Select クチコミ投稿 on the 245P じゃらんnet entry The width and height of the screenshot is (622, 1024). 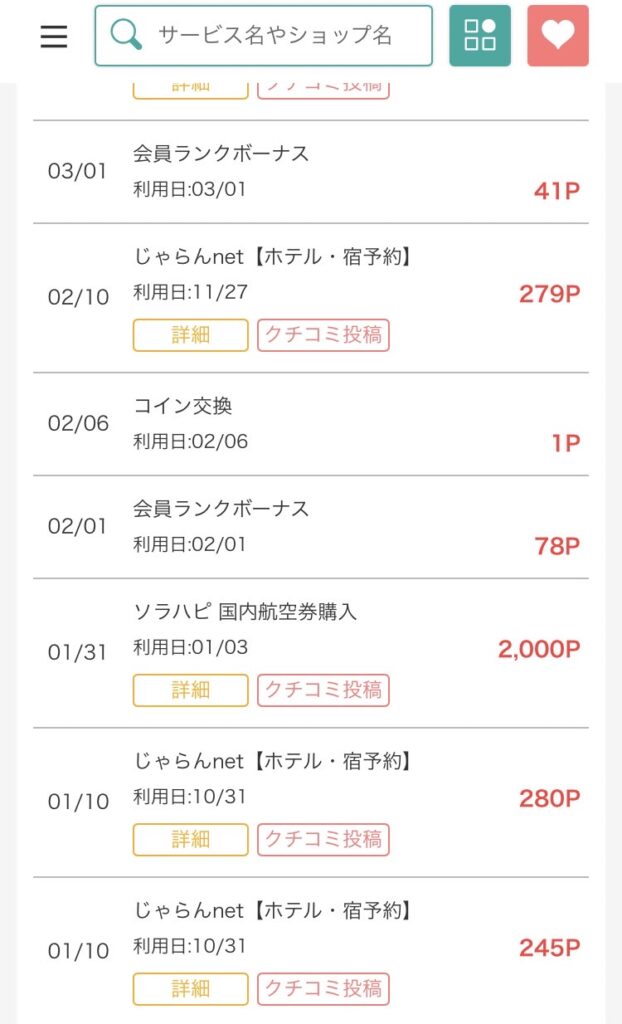click(x=323, y=989)
